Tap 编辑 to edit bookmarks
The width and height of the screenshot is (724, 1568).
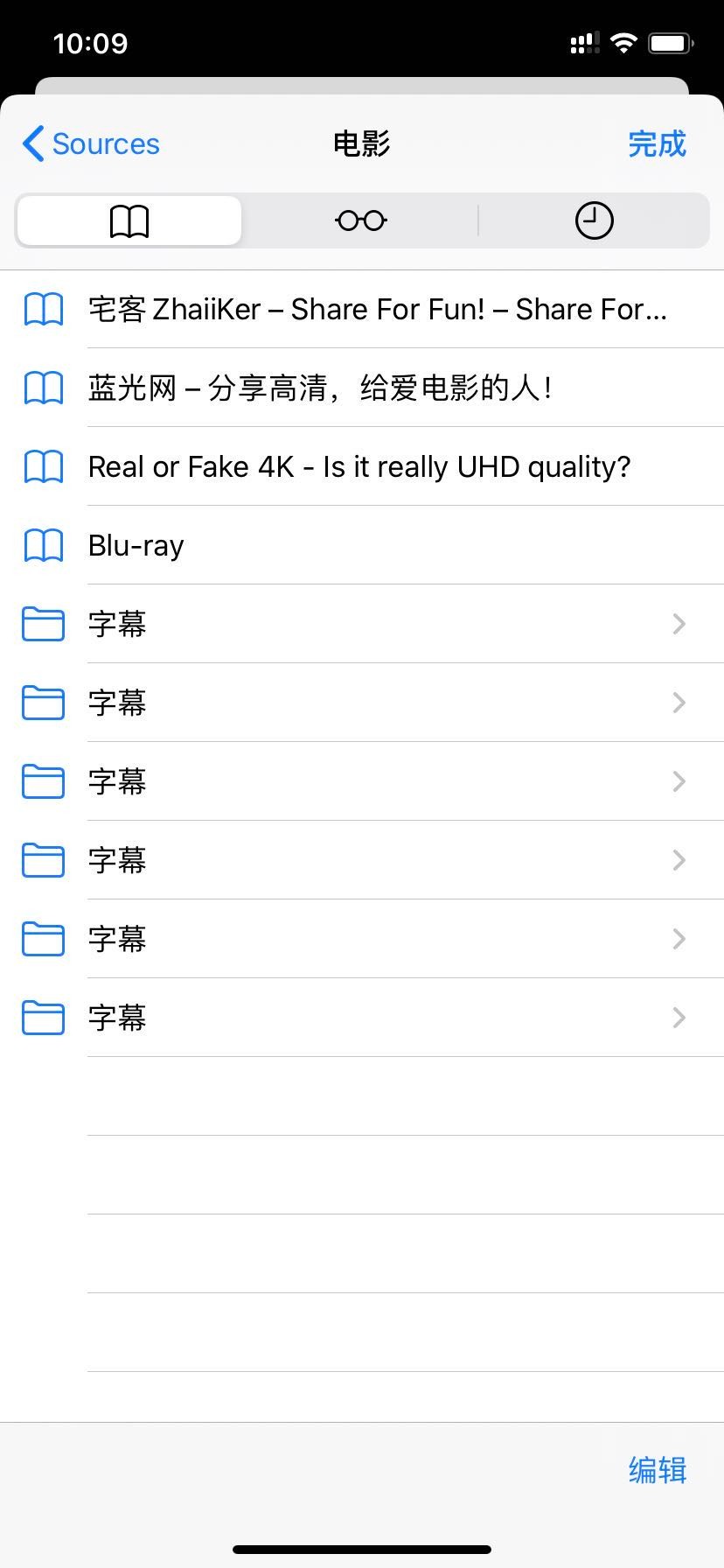pos(657,1469)
